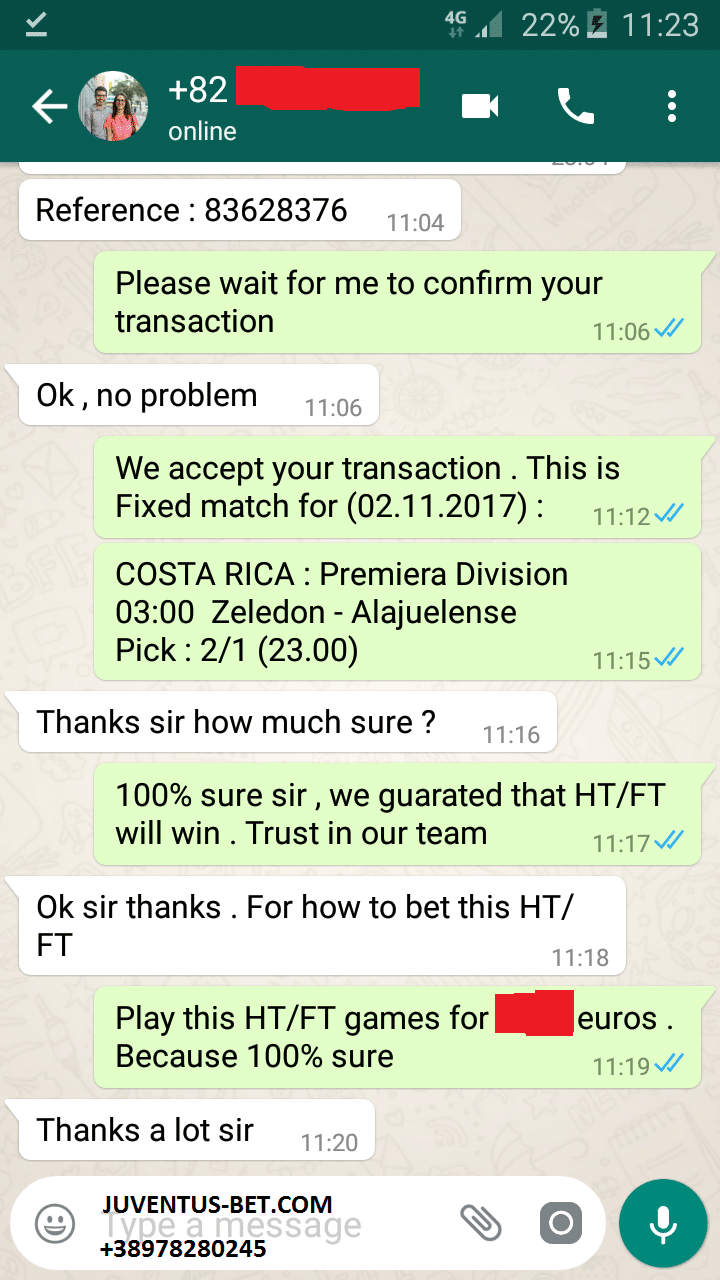Open the camera from message bar
The width and height of the screenshot is (720, 1280).
560,1222
